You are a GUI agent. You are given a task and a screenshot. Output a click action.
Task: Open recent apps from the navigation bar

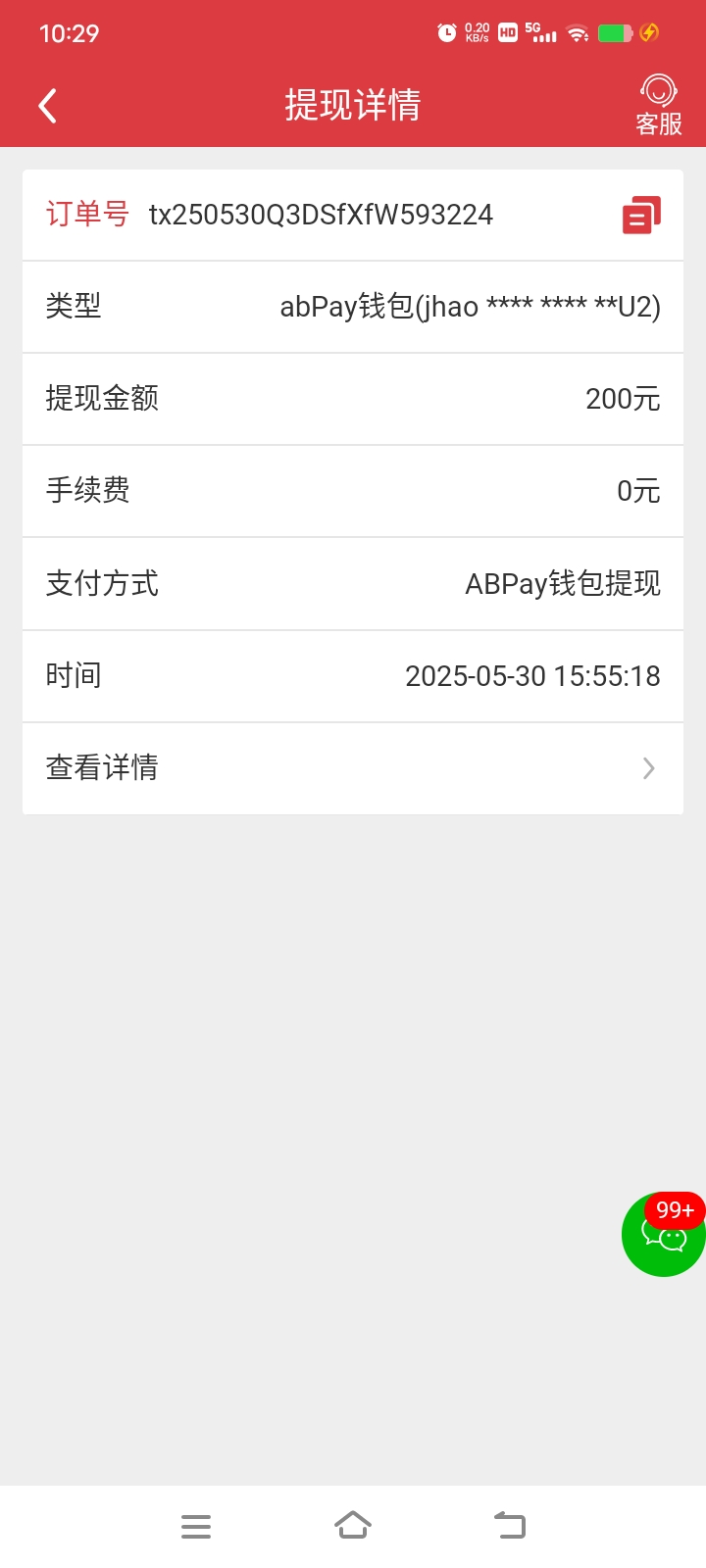pos(196,1526)
